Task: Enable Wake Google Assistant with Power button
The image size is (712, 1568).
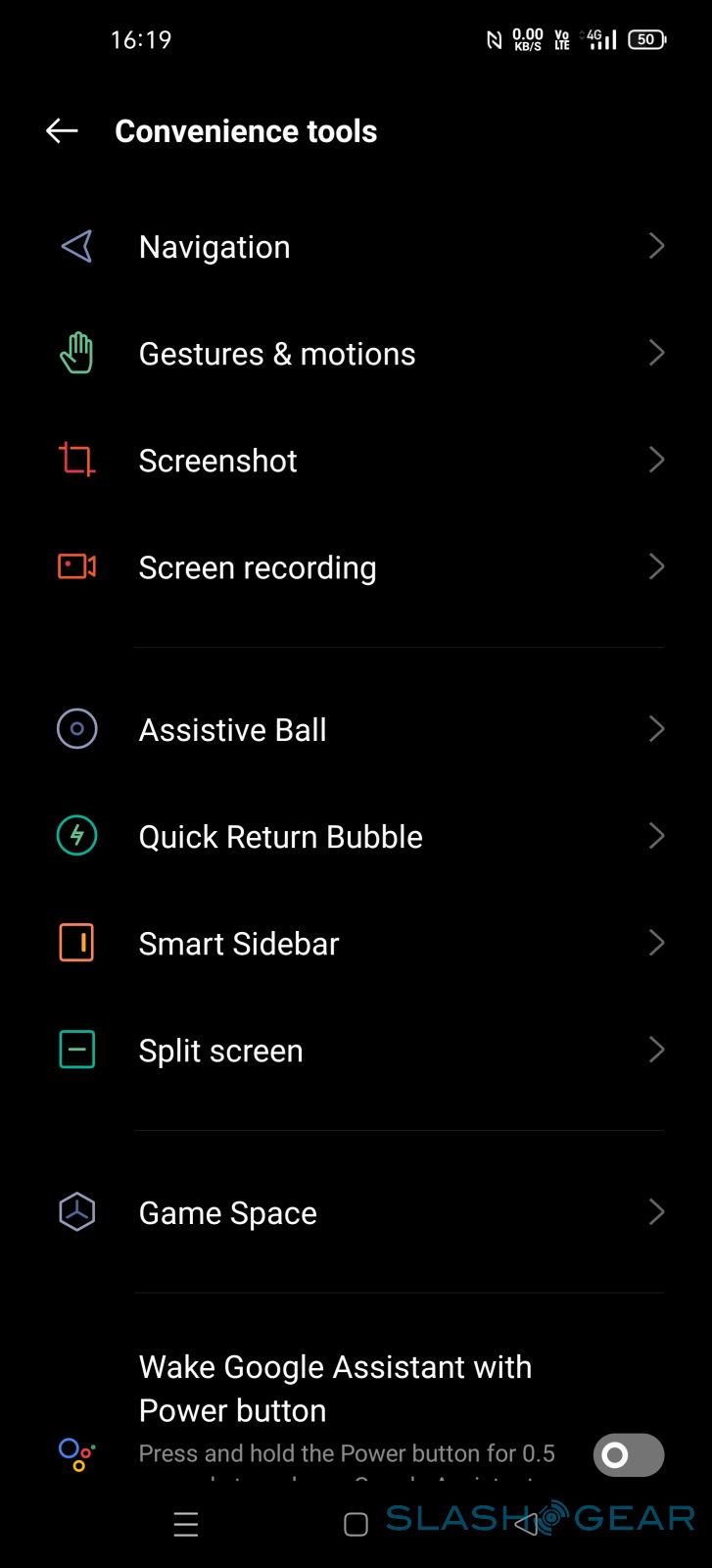Action: pos(628,1454)
